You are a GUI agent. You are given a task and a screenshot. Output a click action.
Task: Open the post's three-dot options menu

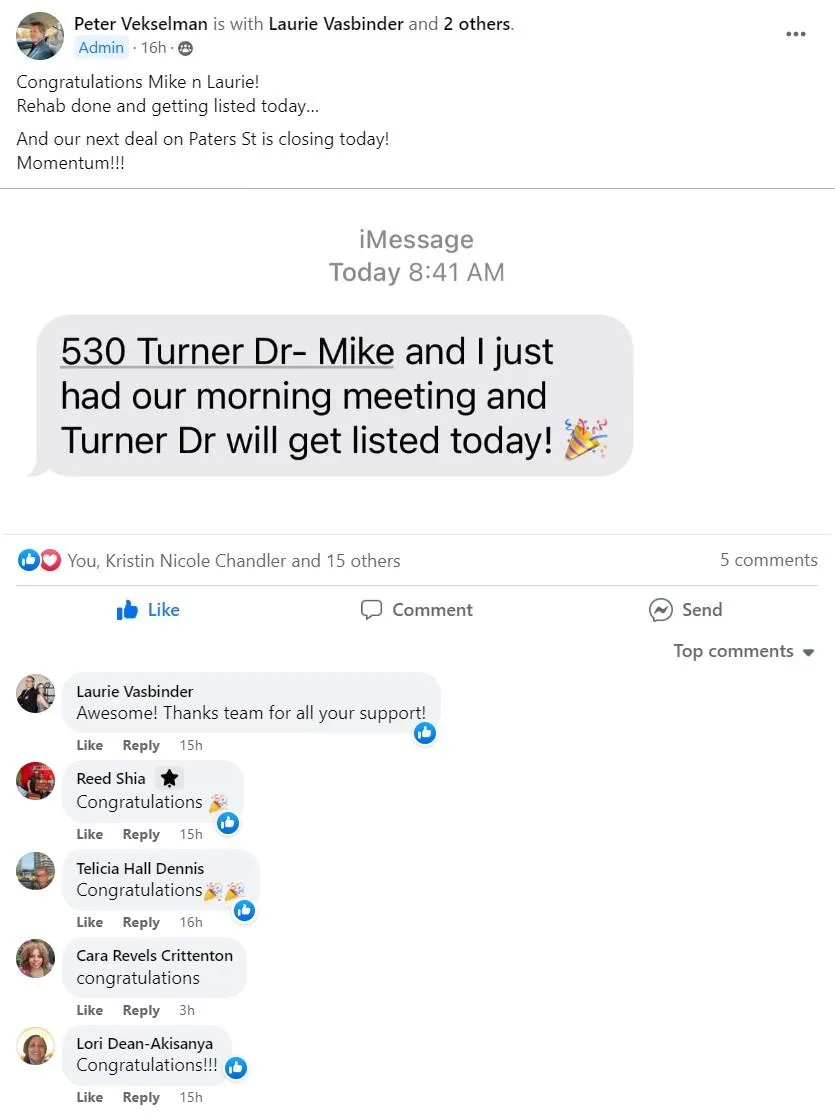pyautogui.click(x=795, y=34)
